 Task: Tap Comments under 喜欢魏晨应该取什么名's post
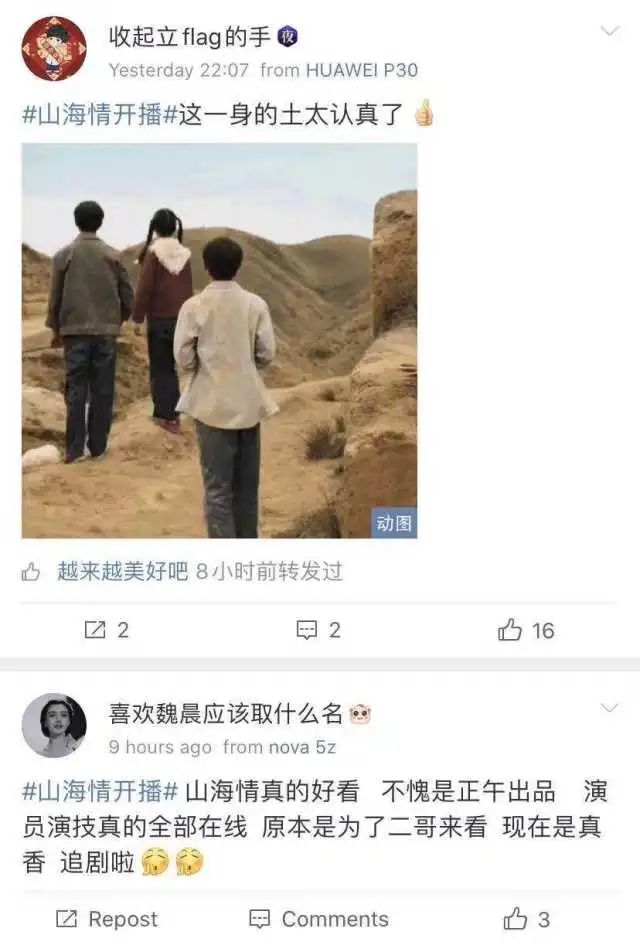click(319, 918)
